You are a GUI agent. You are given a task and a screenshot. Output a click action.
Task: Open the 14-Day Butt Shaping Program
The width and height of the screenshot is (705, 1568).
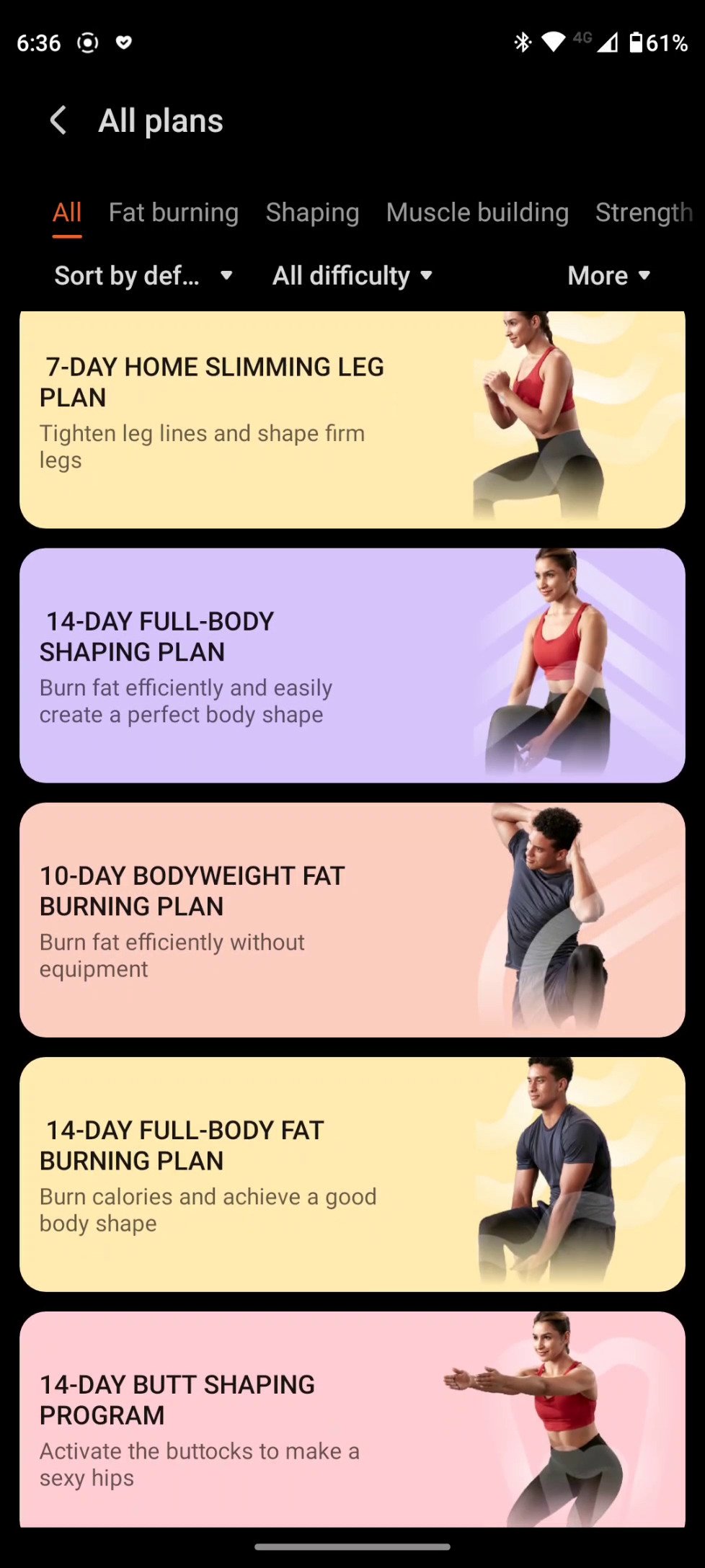pyautogui.click(x=352, y=1420)
